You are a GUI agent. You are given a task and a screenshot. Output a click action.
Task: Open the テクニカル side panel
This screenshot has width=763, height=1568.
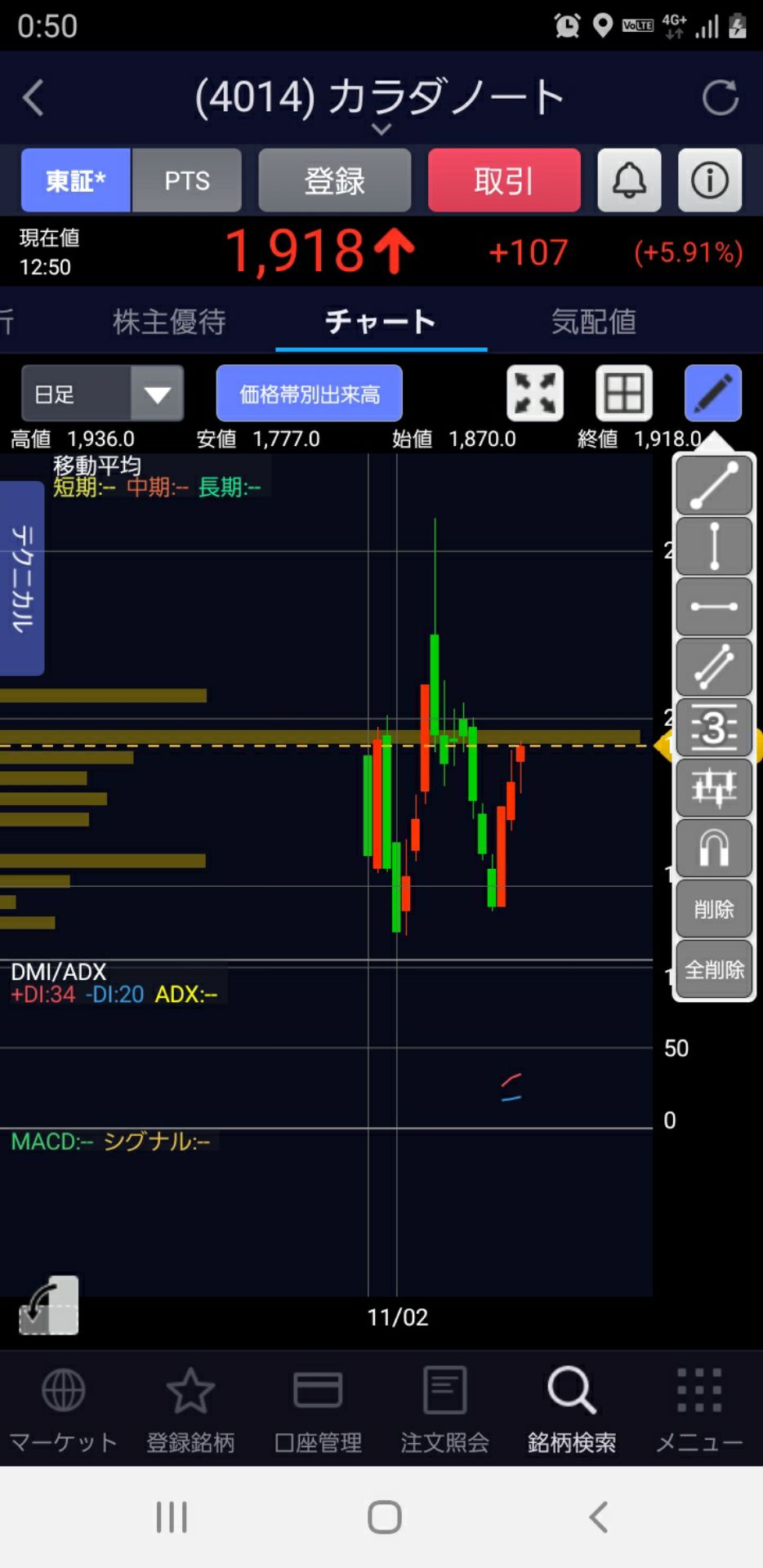[22, 578]
